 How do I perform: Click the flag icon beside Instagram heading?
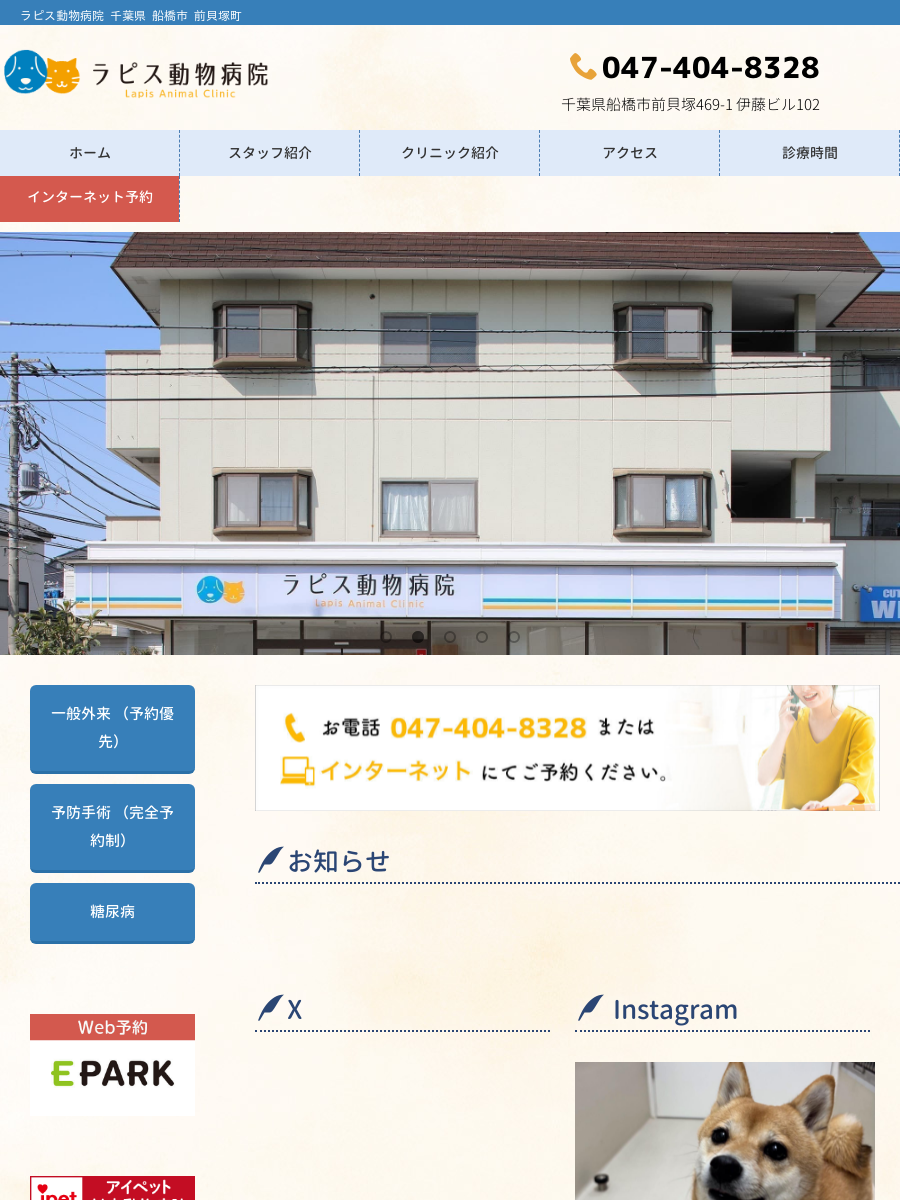[x=590, y=1008]
